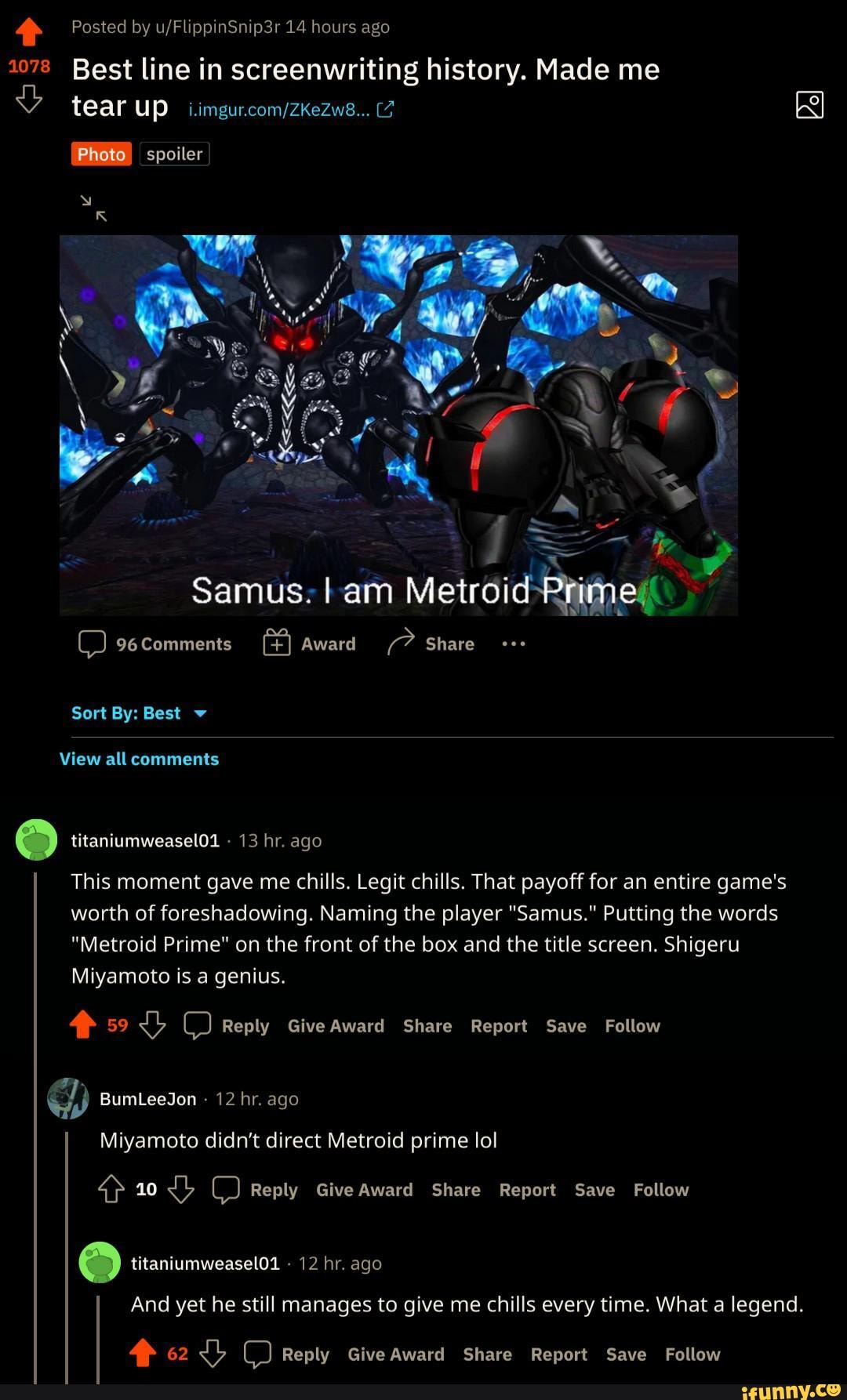Follow the comment with 62 points

693,1355
